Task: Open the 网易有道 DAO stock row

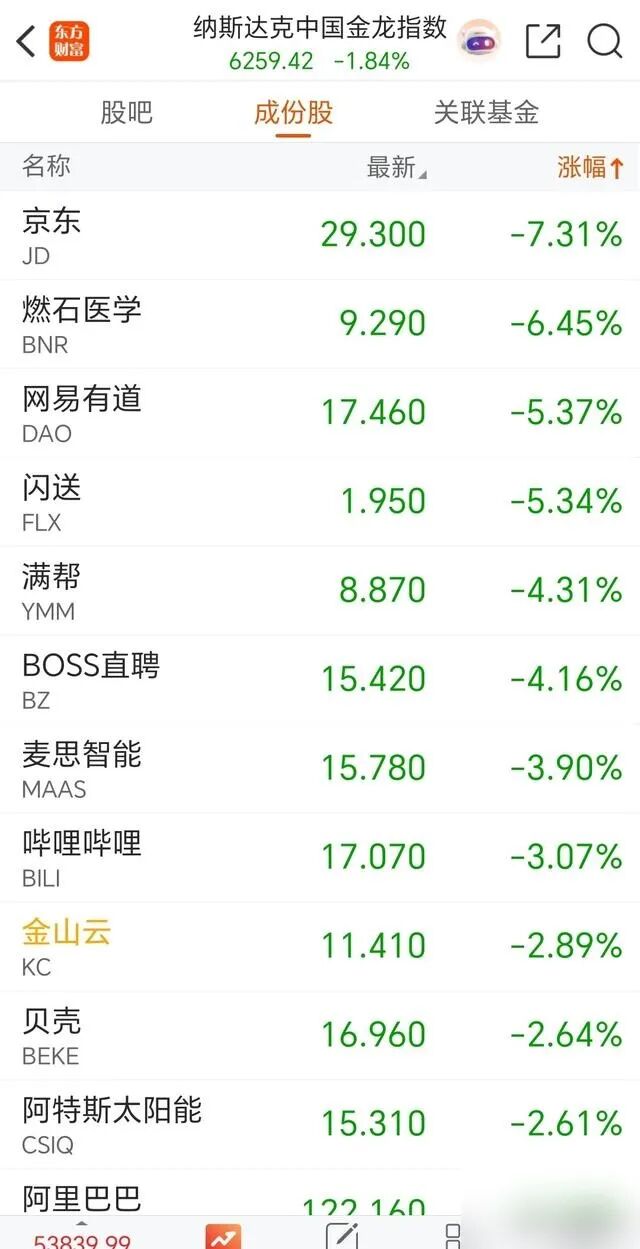Action: pos(320,413)
